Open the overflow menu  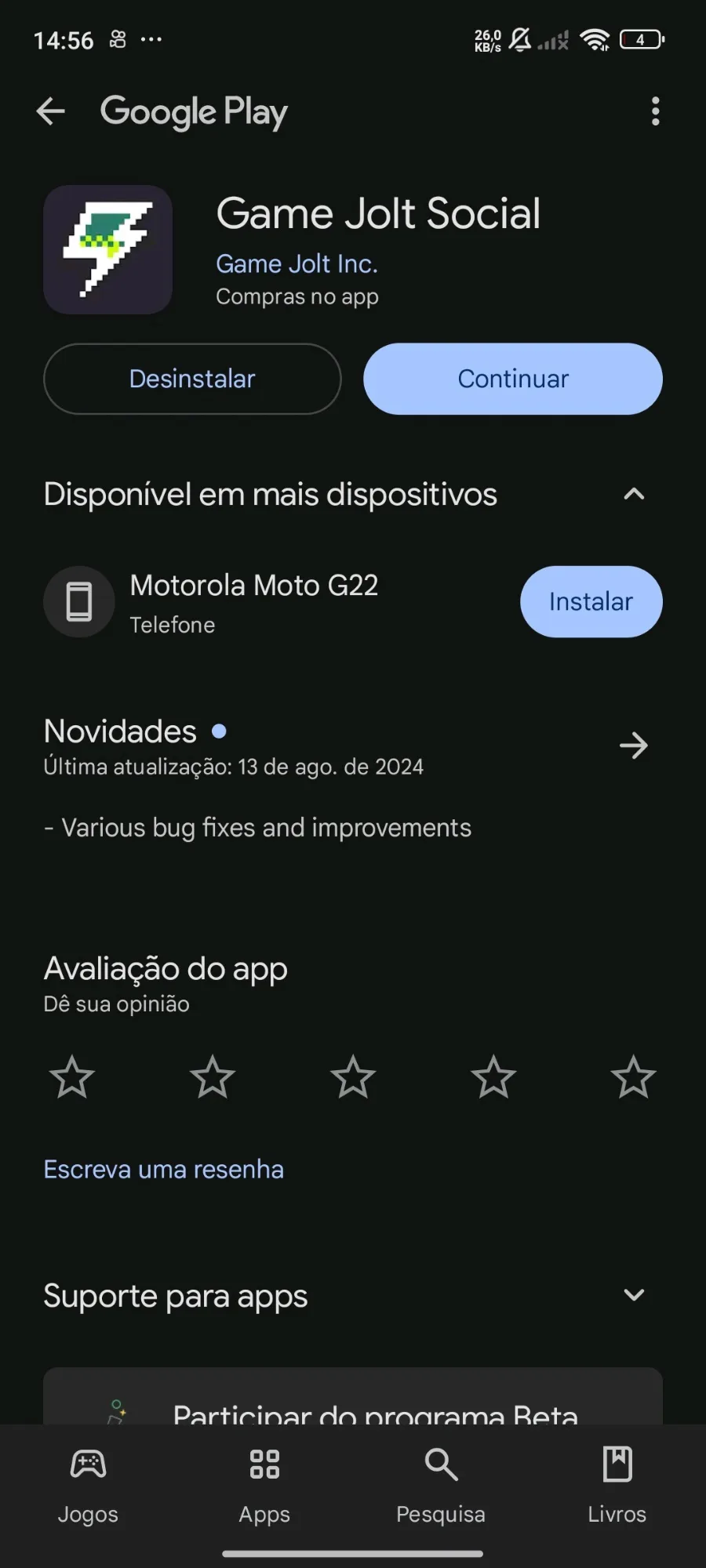pos(655,111)
